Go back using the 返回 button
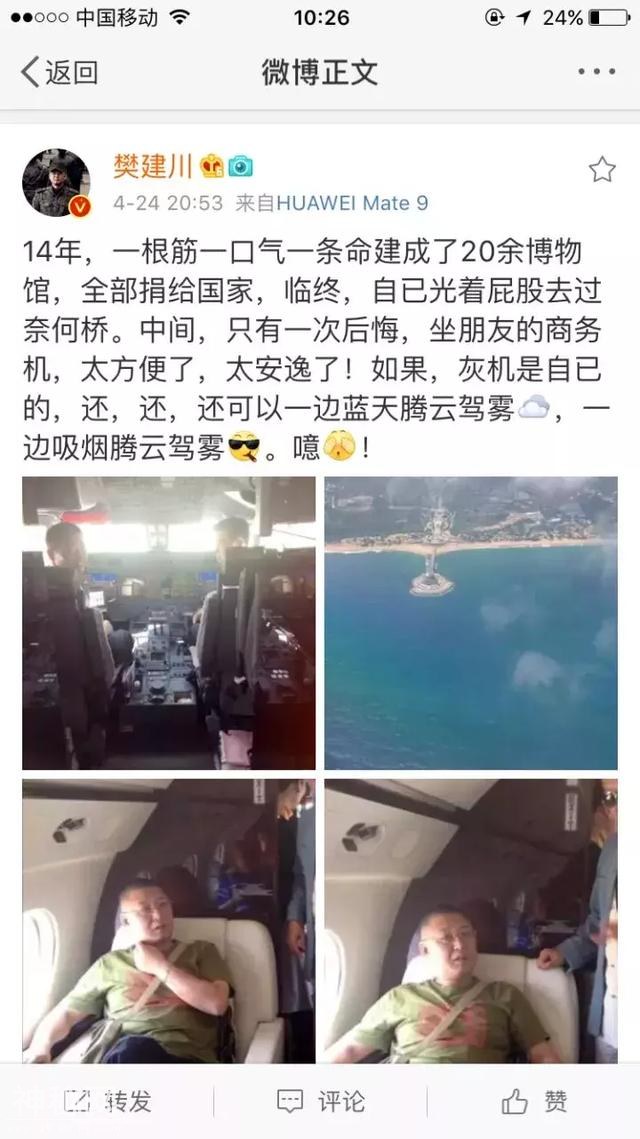The width and height of the screenshot is (640, 1139). (x=60, y=72)
